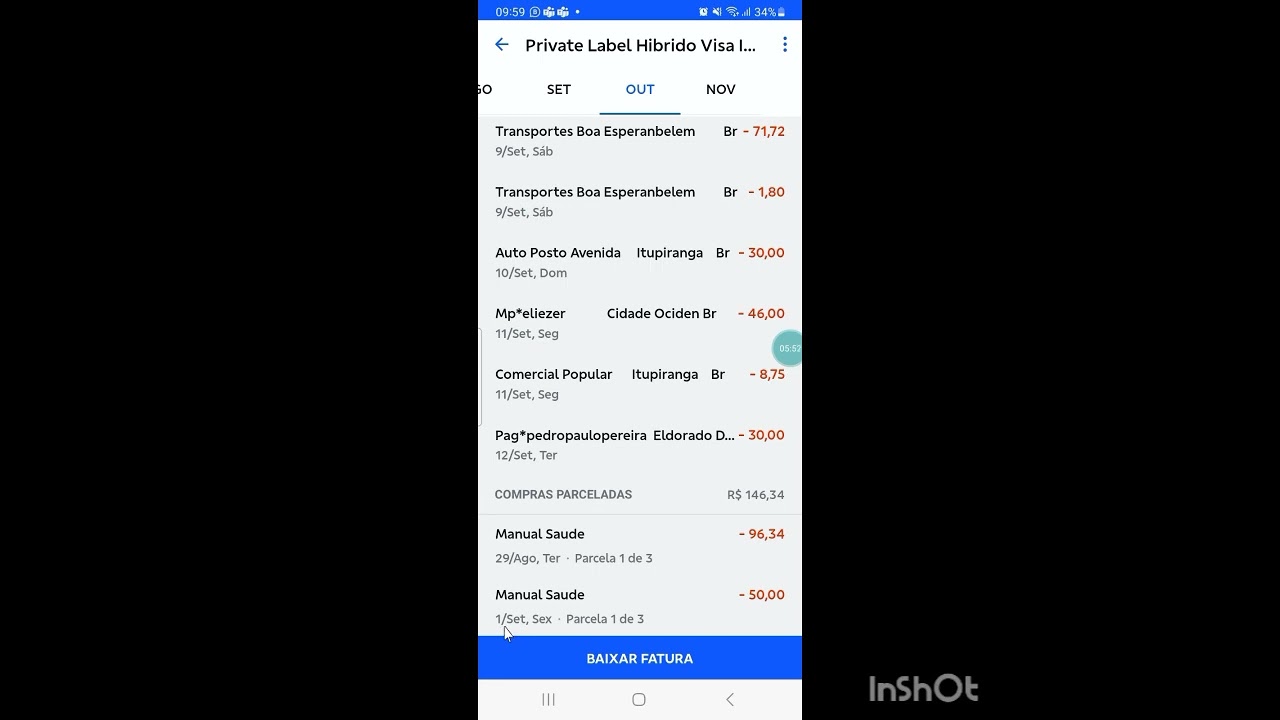This screenshot has height=720, width=1280.
Task: Tap the system home button
Action: (x=639, y=700)
